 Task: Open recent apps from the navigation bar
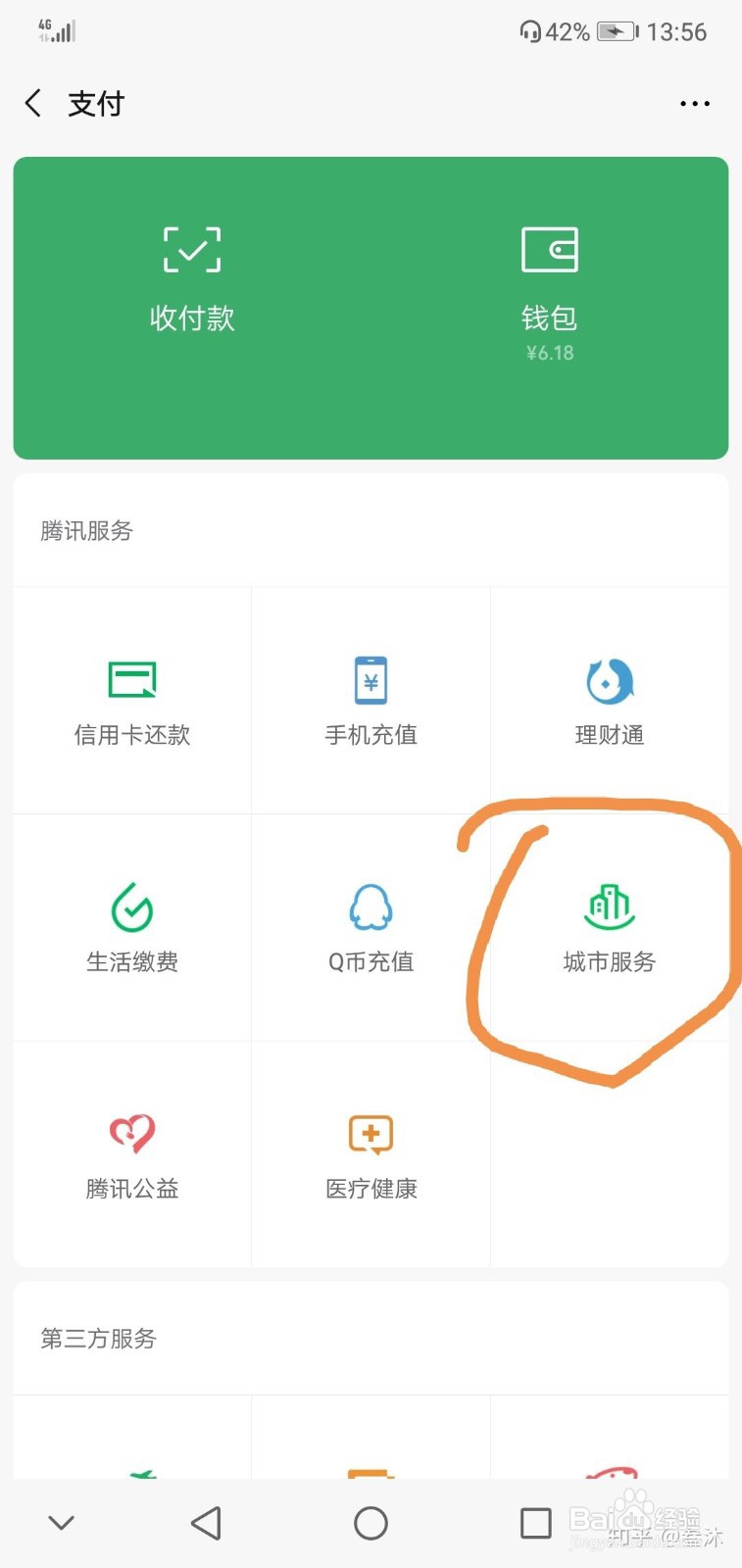[x=535, y=1523]
